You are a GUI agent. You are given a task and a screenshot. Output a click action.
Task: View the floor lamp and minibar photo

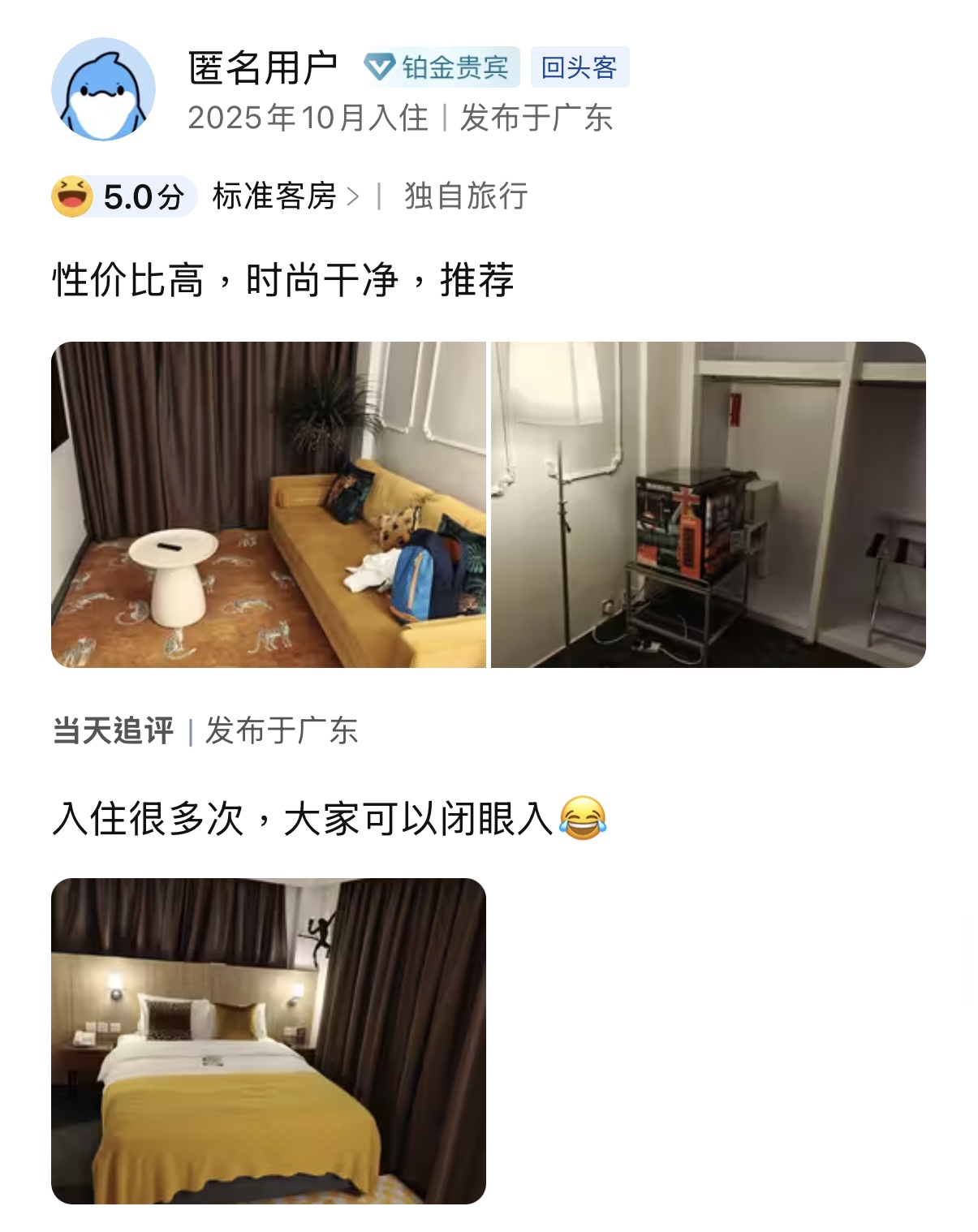[x=708, y=504]
